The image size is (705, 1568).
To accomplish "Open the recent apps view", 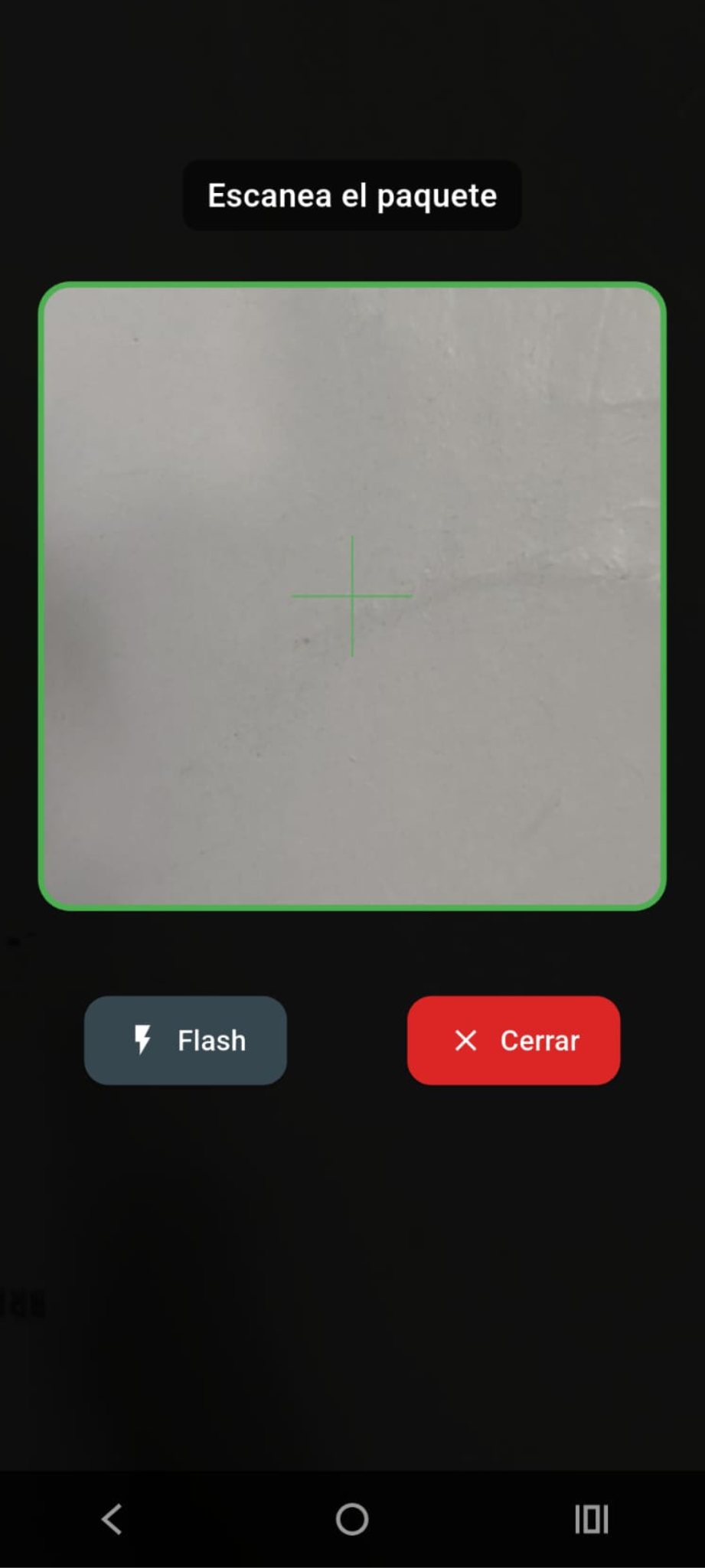I will pyautogui.click(x=591, y=1519).
